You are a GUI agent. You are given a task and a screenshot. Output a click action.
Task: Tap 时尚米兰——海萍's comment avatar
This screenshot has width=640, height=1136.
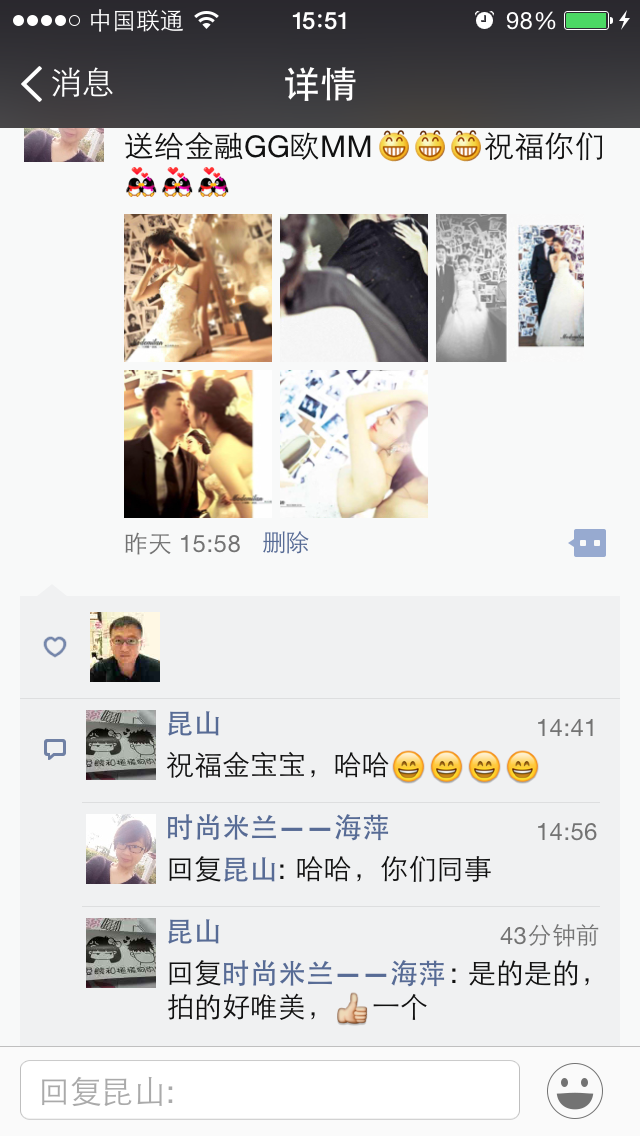point(121,848)
